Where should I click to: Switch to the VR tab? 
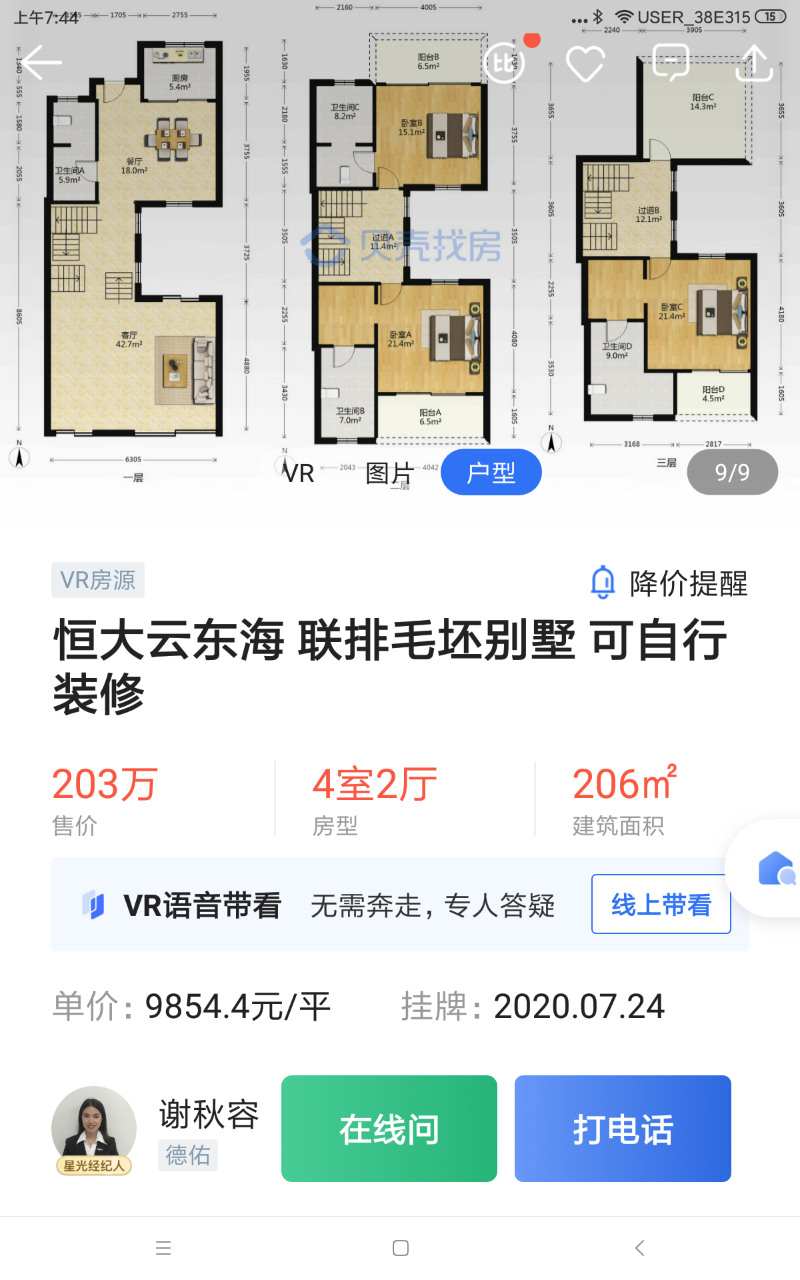click(298, 473)
